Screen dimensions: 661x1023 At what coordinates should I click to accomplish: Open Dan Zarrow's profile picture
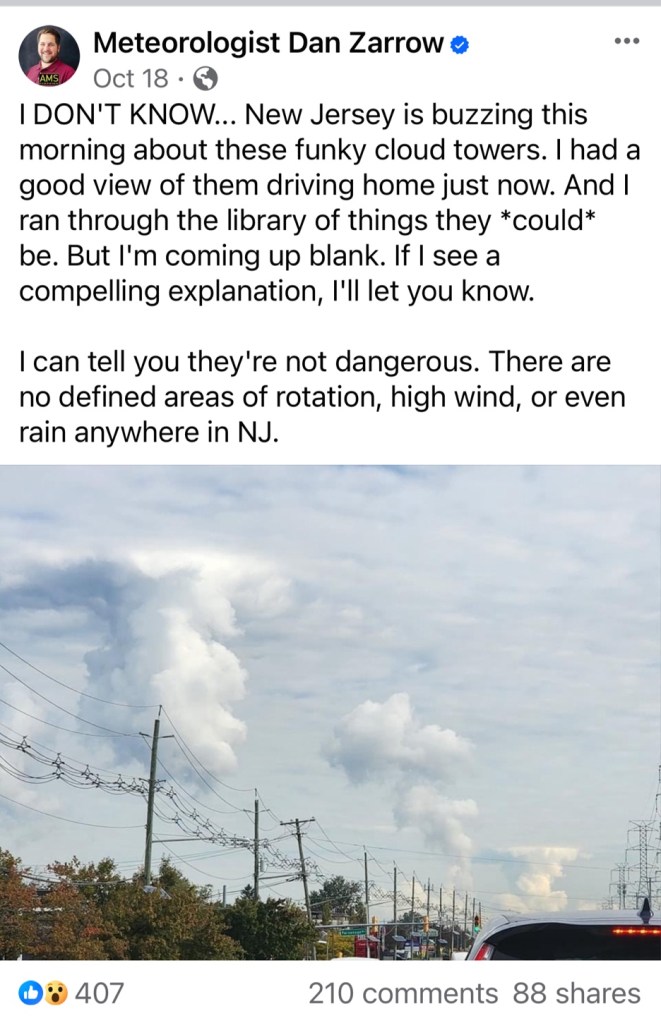(49, 56)
